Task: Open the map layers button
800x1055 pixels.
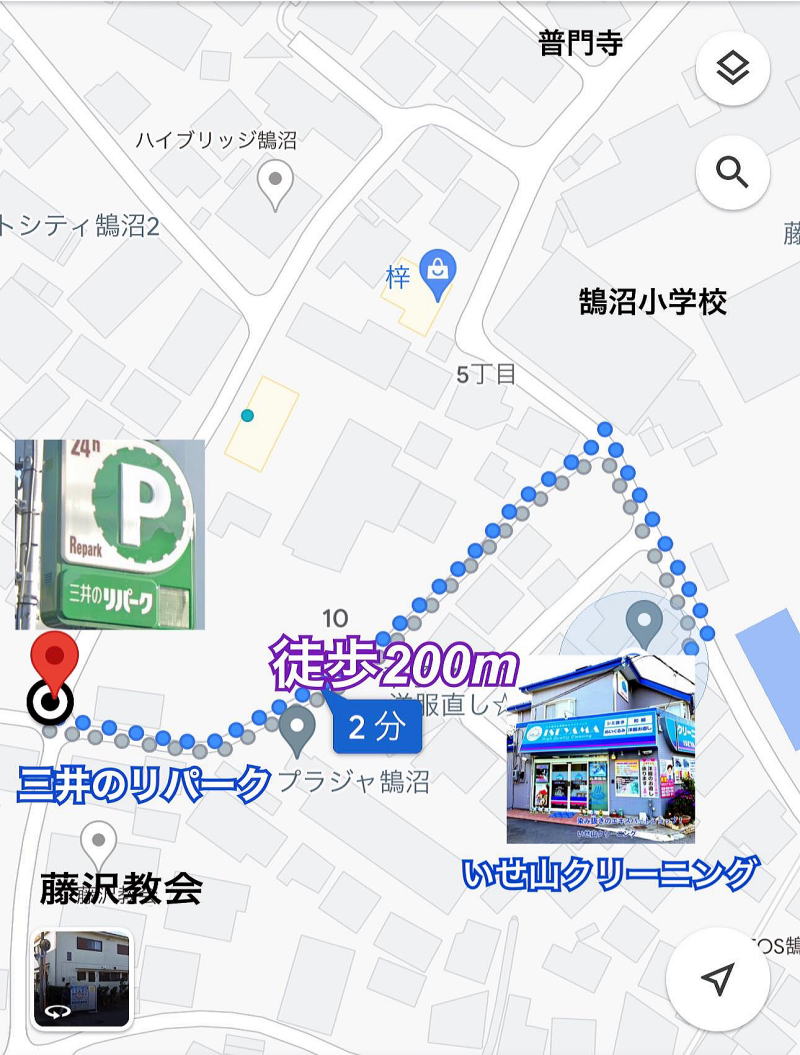Action: pyautogui.click(x=732, y=69)
